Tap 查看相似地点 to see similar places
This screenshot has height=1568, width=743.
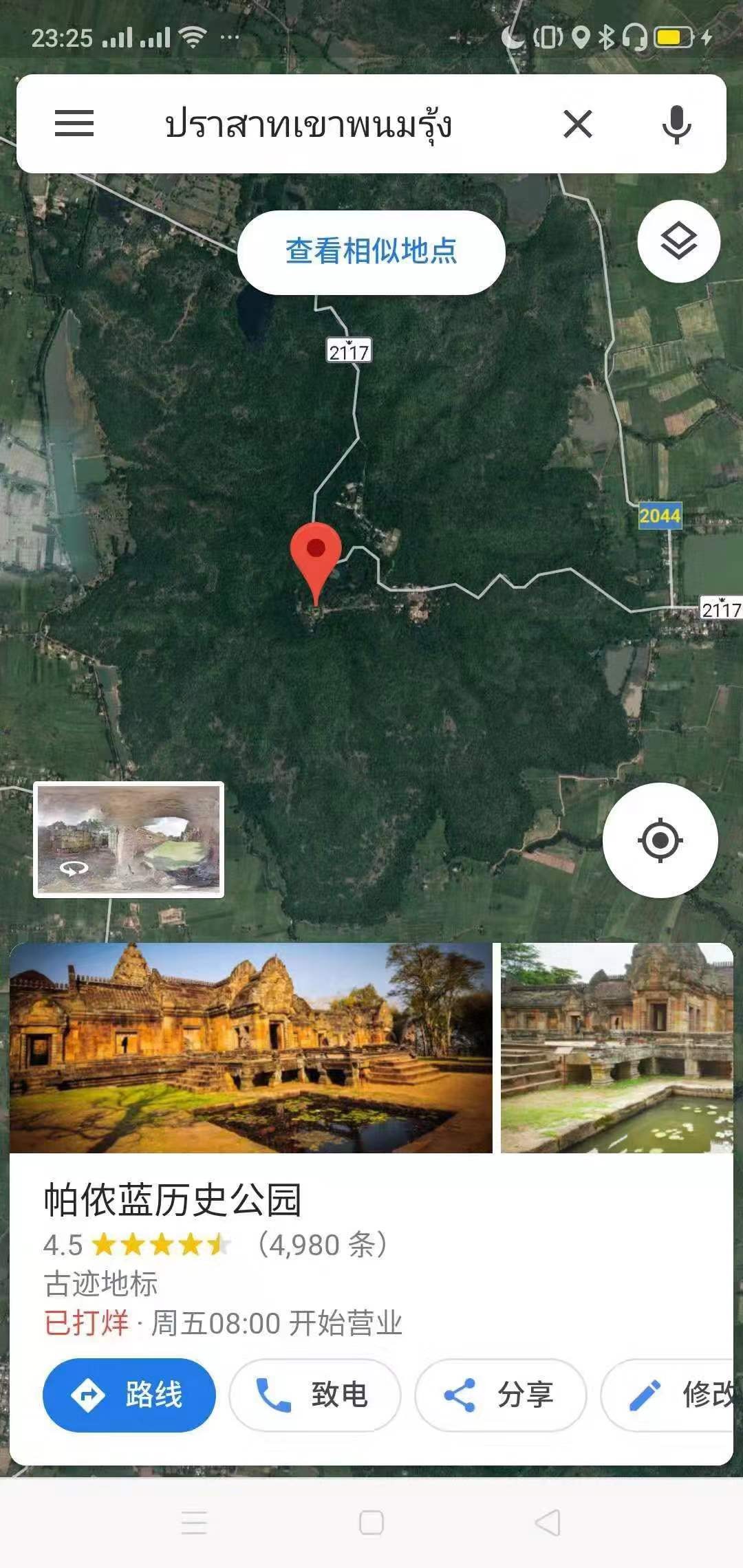pyautogui.click(x=371, y=252)
